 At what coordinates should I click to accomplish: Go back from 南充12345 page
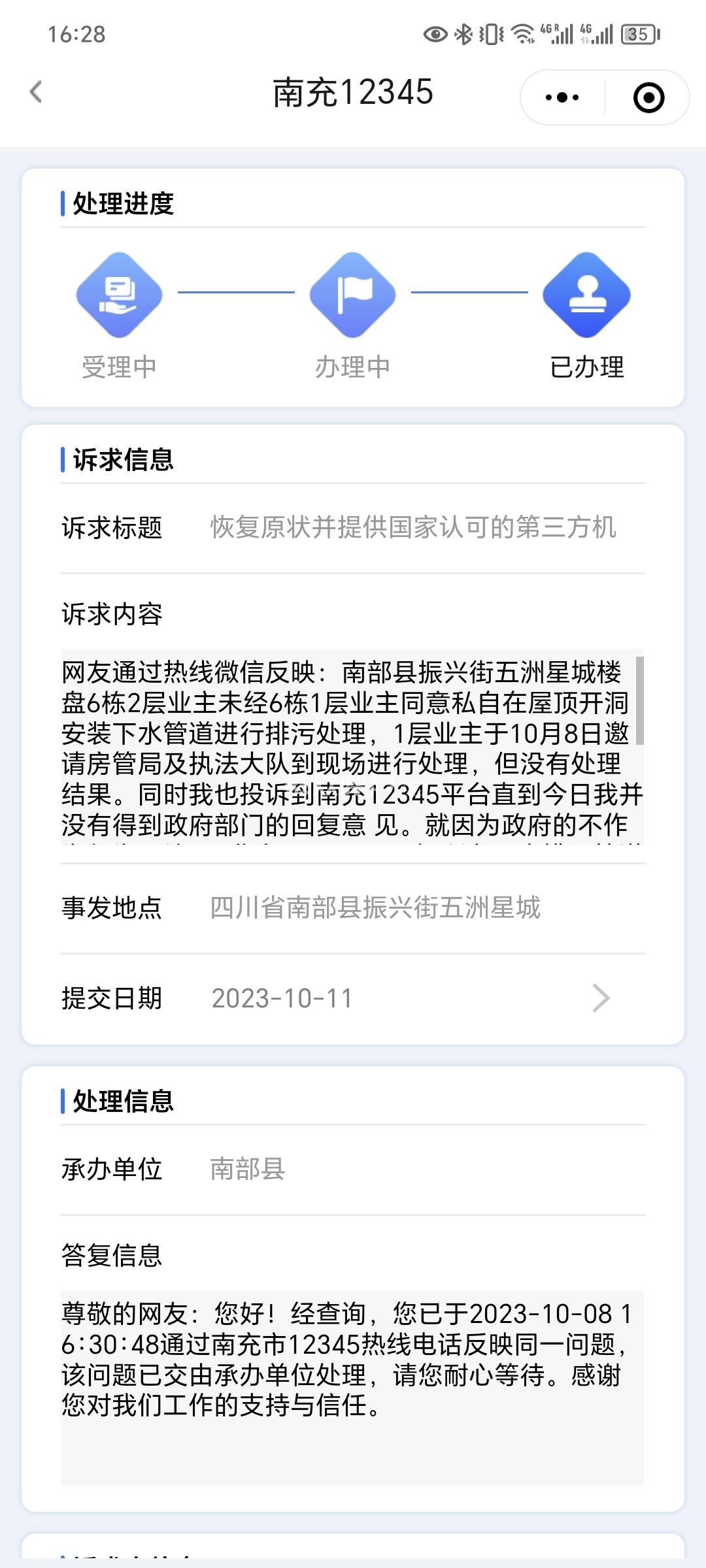(37, 92)
